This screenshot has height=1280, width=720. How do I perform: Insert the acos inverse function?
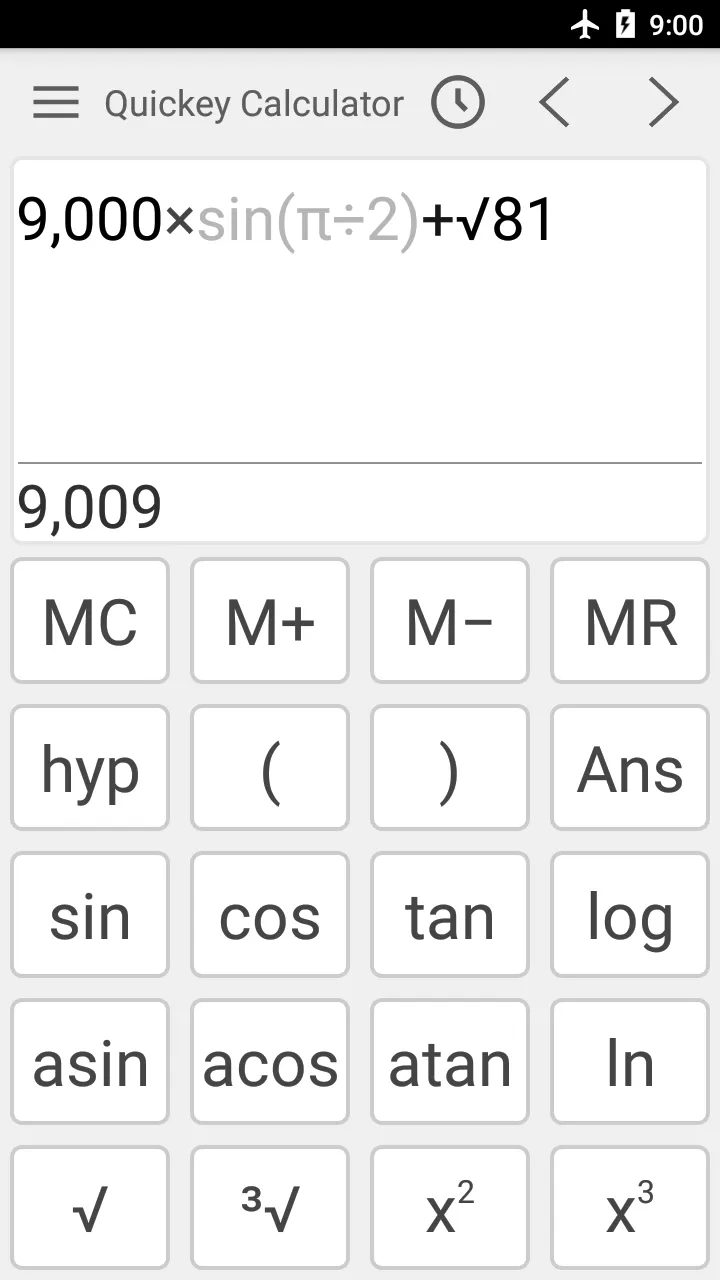pos(270,1062)
